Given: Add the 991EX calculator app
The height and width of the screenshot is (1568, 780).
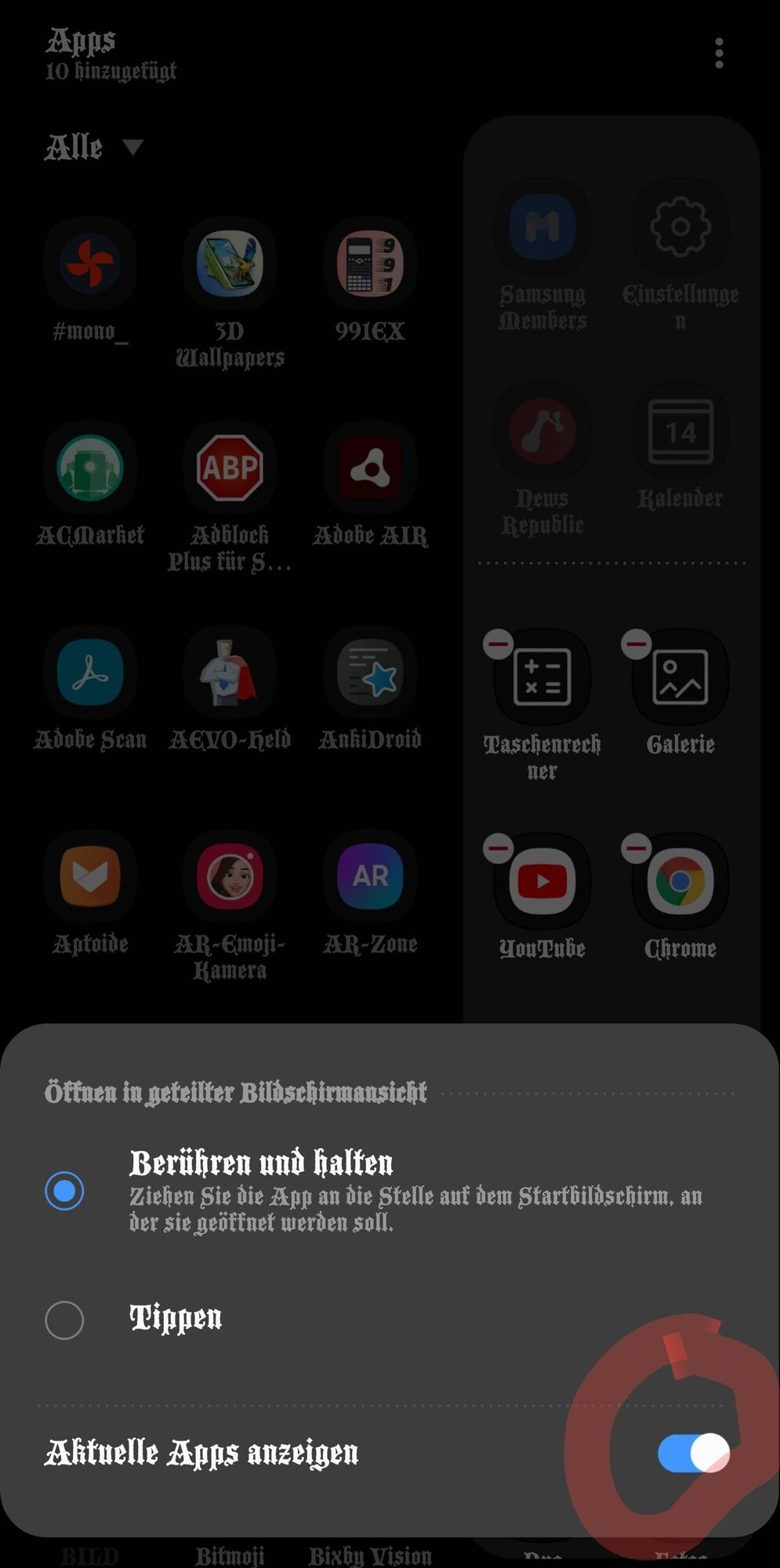Looking at the screenshot, I should (370, 264).
